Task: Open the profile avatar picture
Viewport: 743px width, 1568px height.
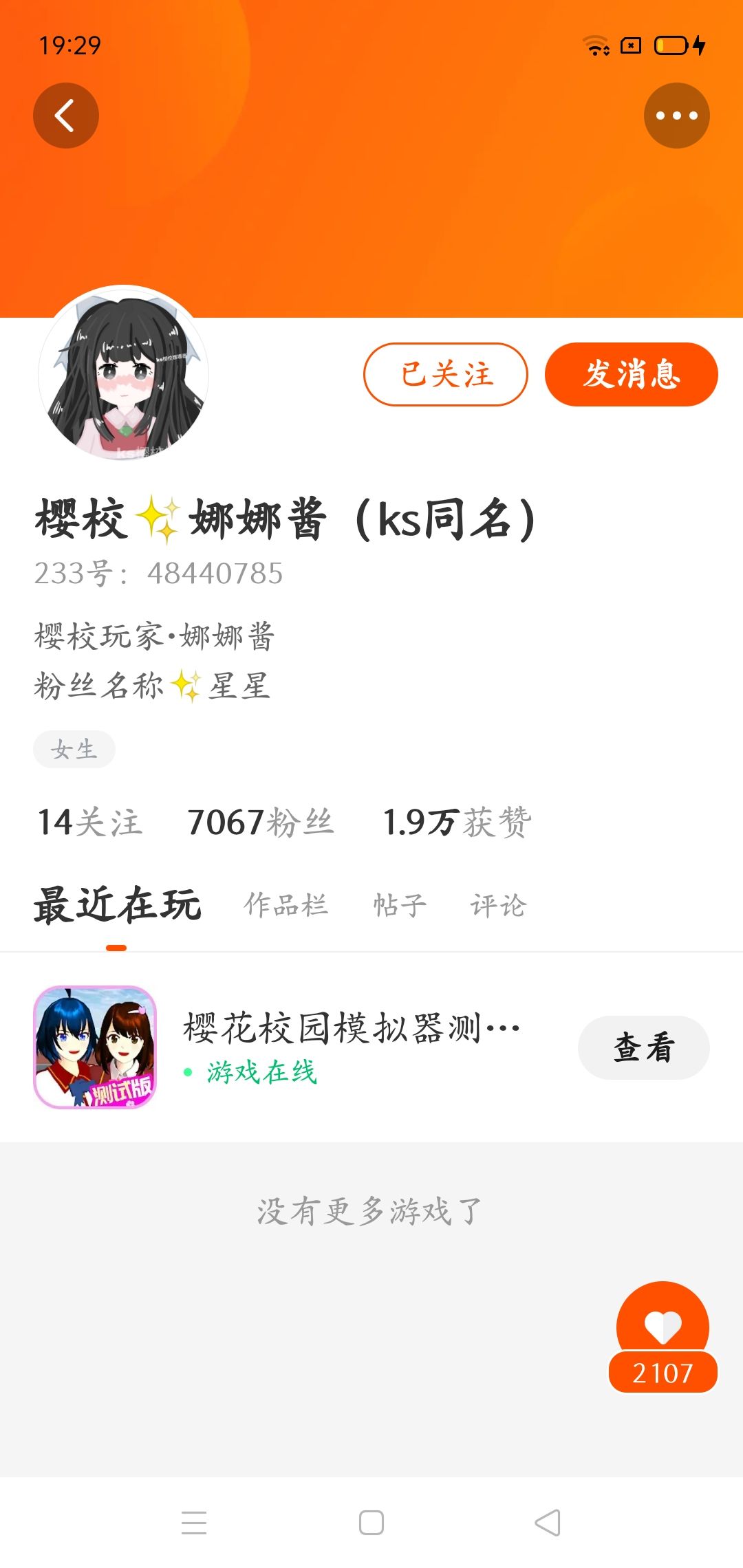Action: 124,375
